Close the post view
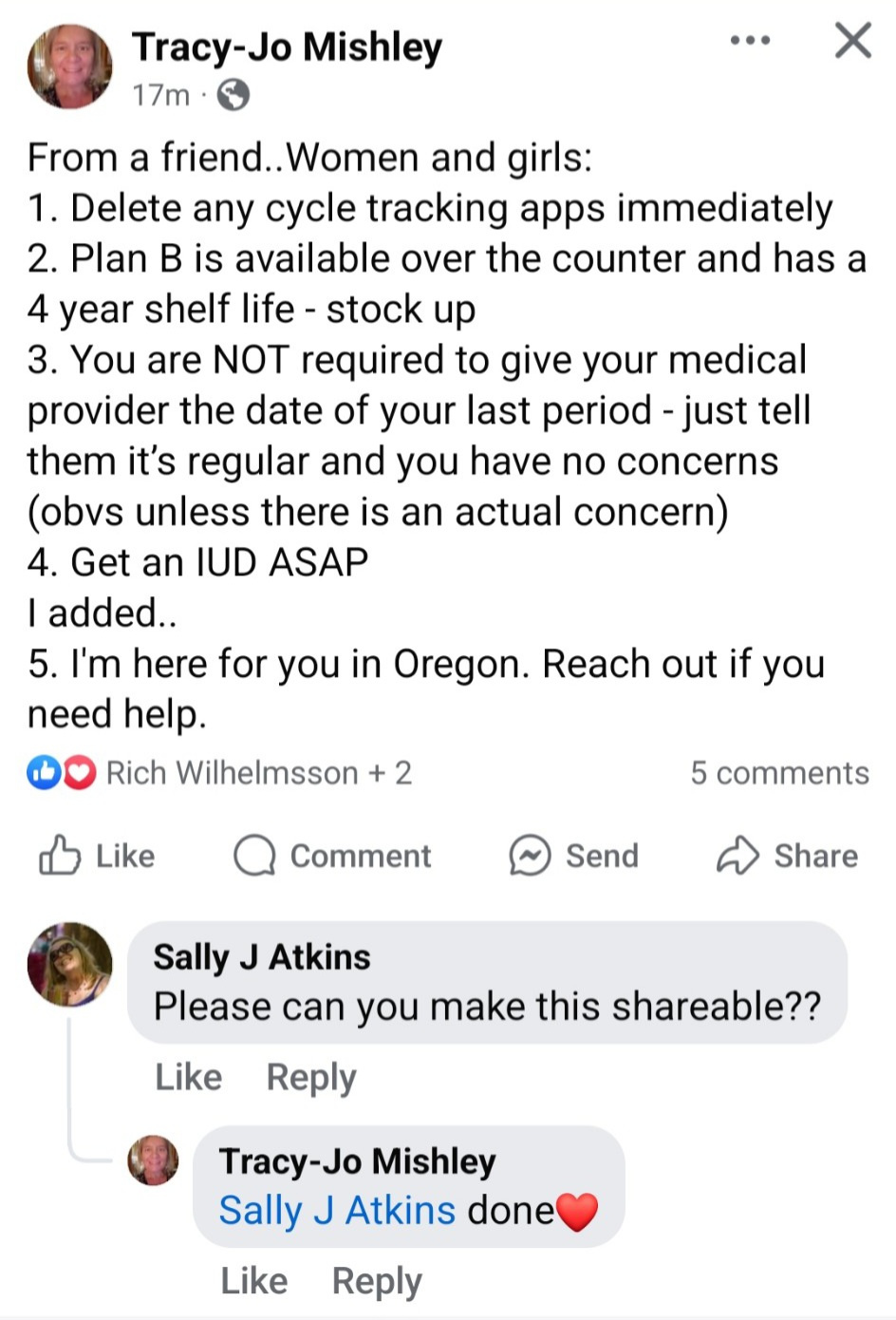896x1320 pixels. coord(852,41)
